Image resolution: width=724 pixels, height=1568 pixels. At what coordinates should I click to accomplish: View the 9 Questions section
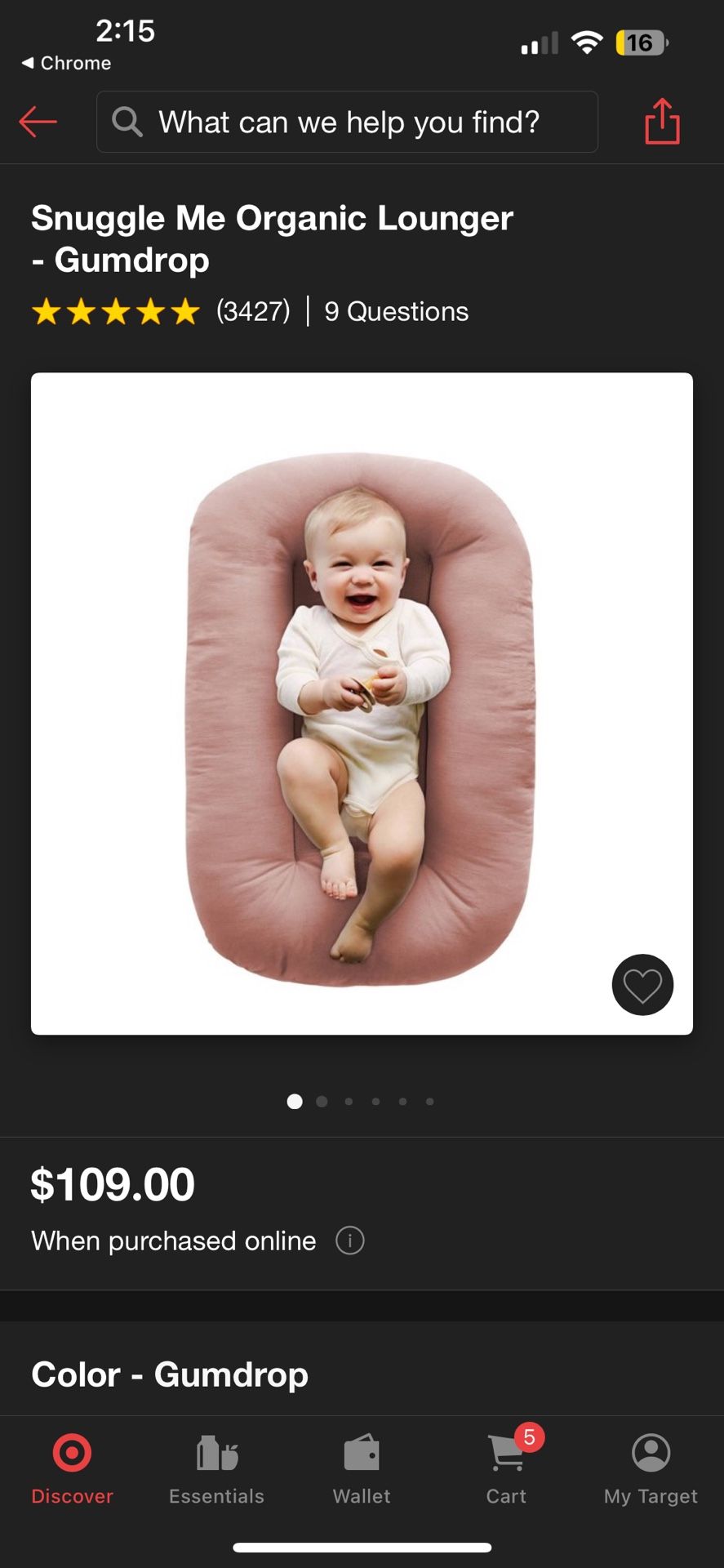point(396,311)
